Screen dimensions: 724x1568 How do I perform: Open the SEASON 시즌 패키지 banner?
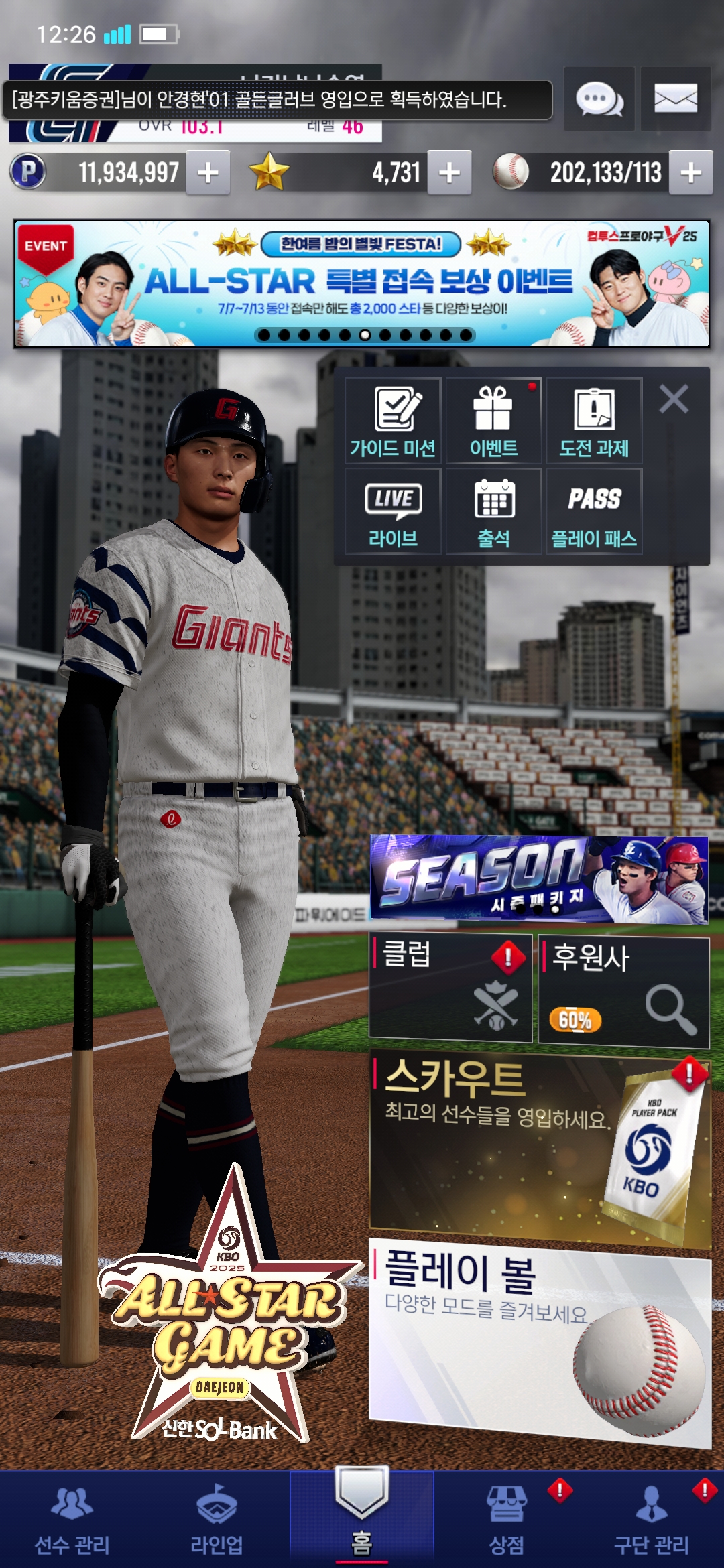tap(539, 879)
